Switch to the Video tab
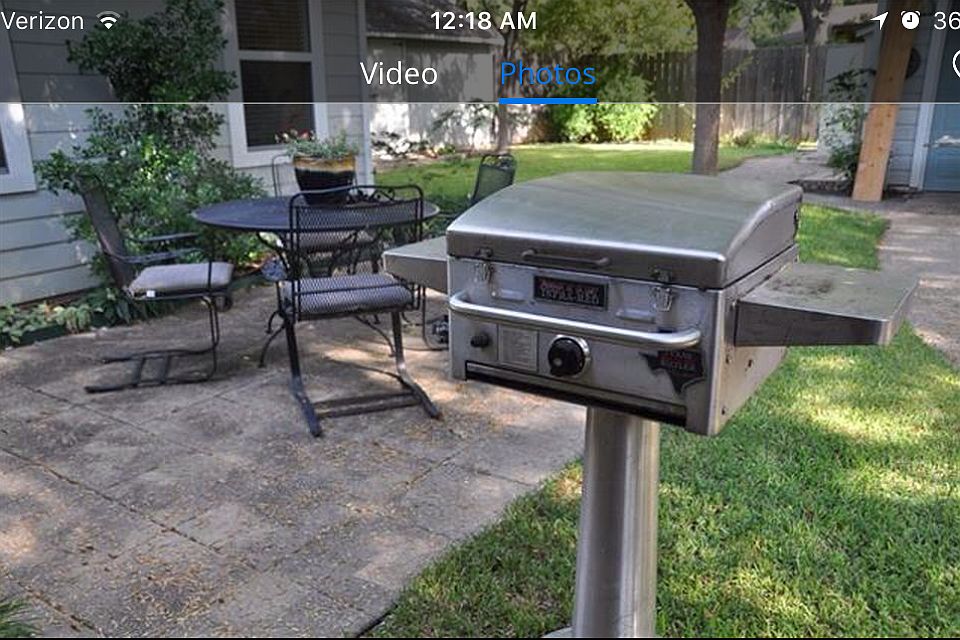The image size is (960, 640). point(399,74)
